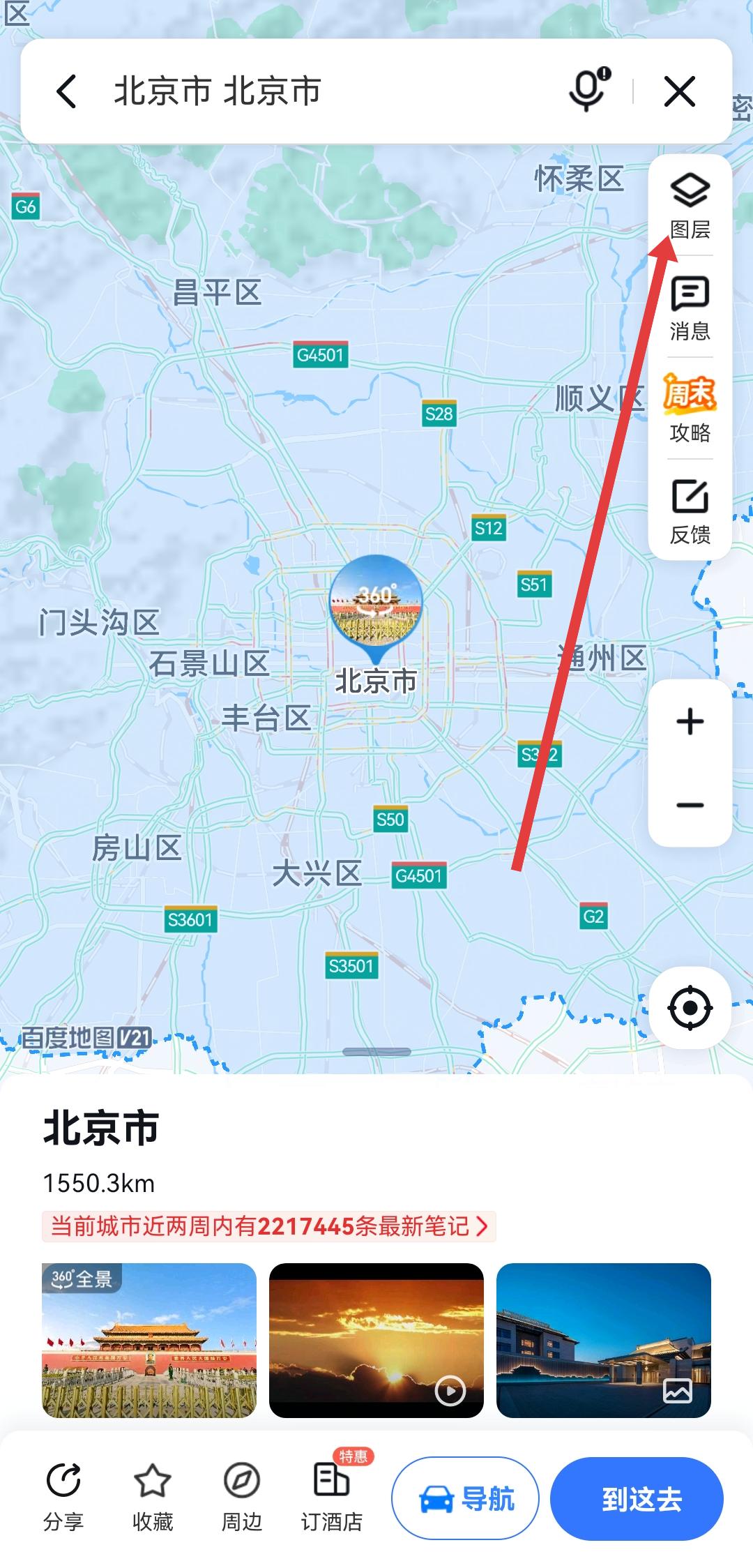
Task: Open the 周末攻略 weekend guide
Action: pyautogui.click(x=690, y=409)
